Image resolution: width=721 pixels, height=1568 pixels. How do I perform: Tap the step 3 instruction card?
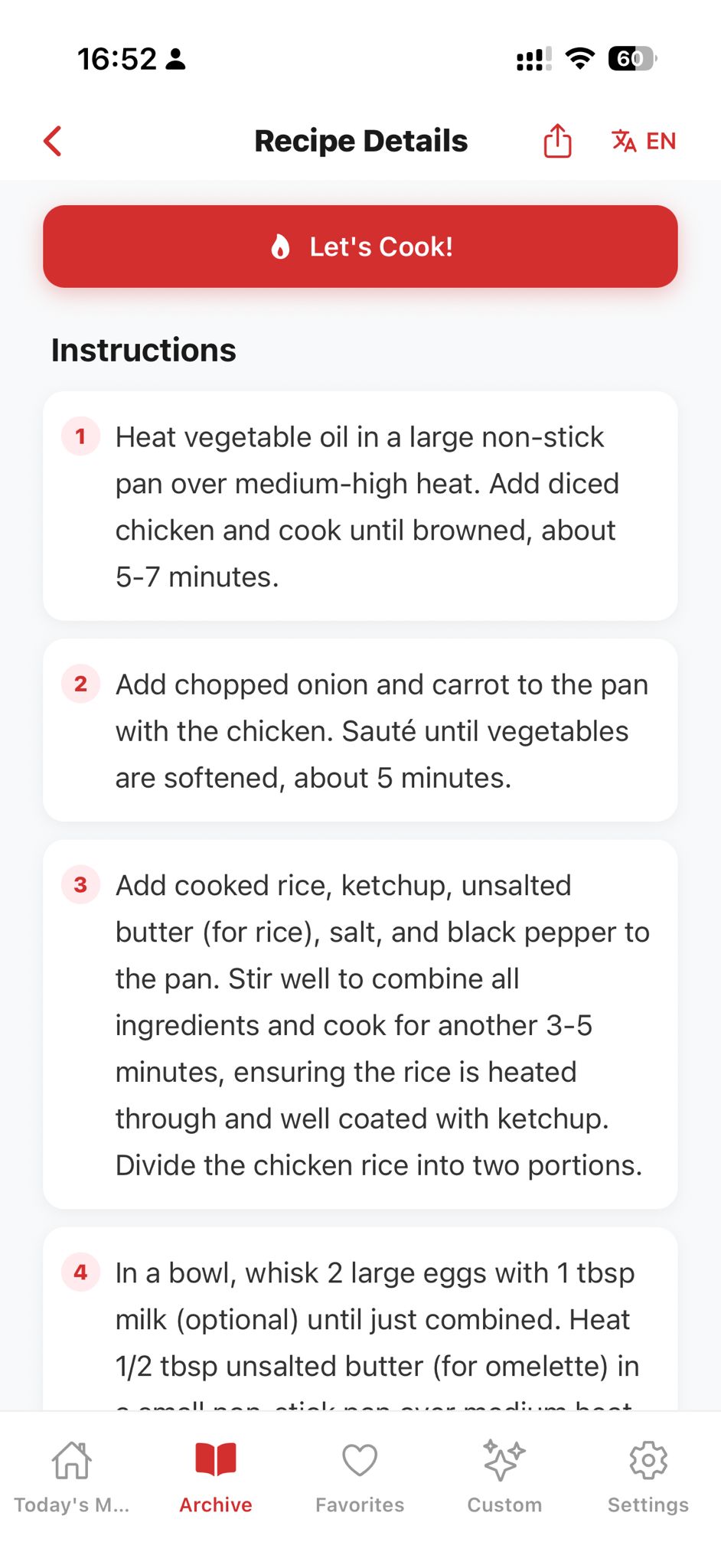click(360, 1024)
